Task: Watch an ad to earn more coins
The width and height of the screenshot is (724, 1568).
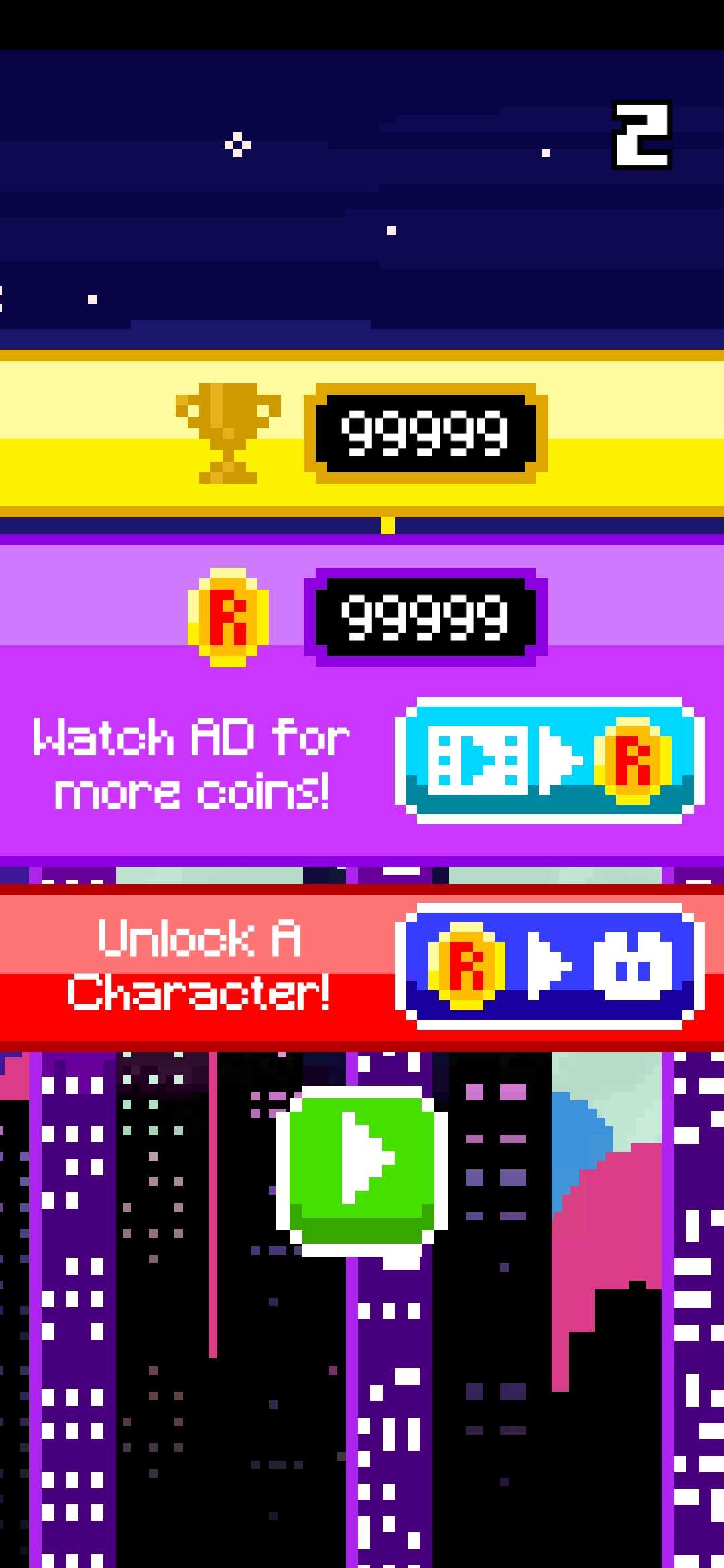Action: click(x=550, y=761)
